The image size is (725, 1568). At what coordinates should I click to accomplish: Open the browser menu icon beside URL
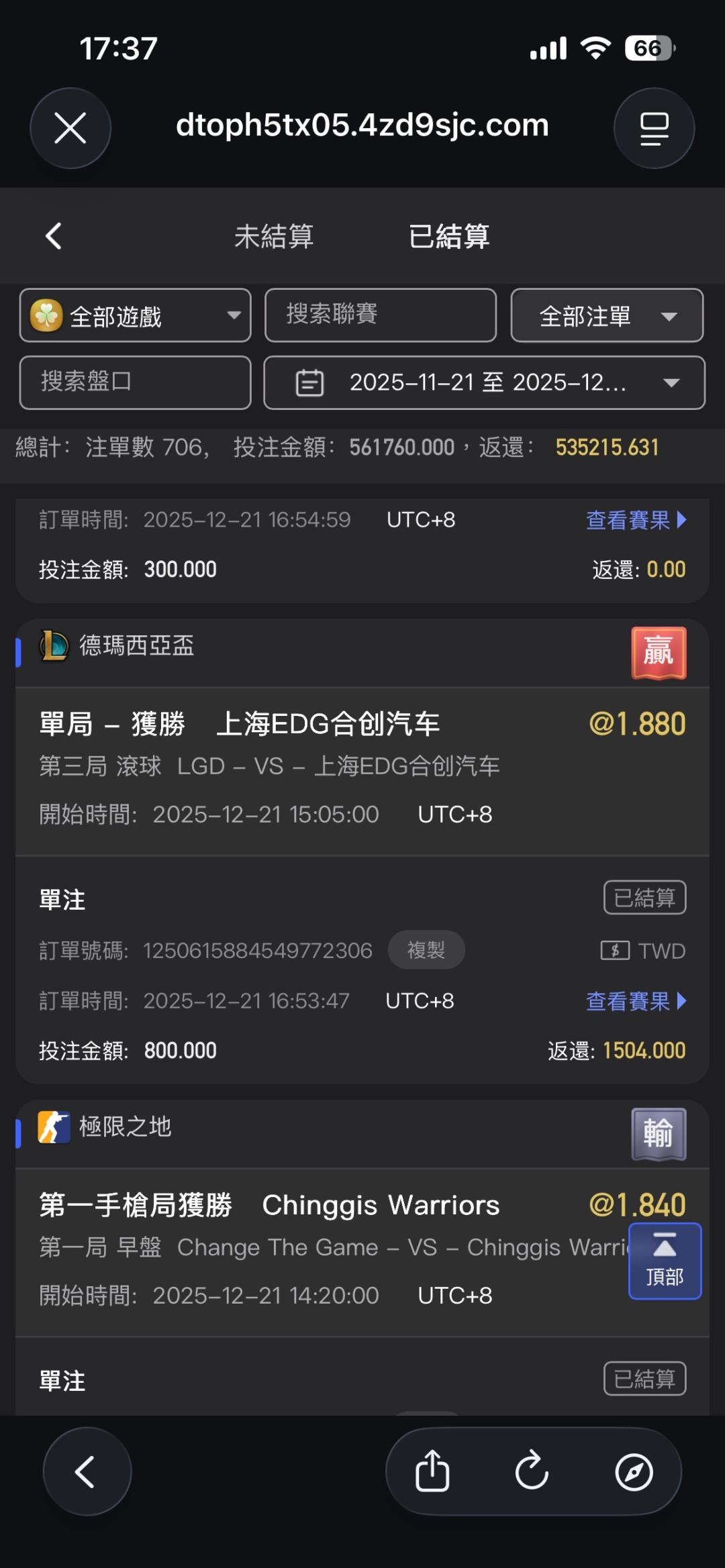tap(654, 128)
